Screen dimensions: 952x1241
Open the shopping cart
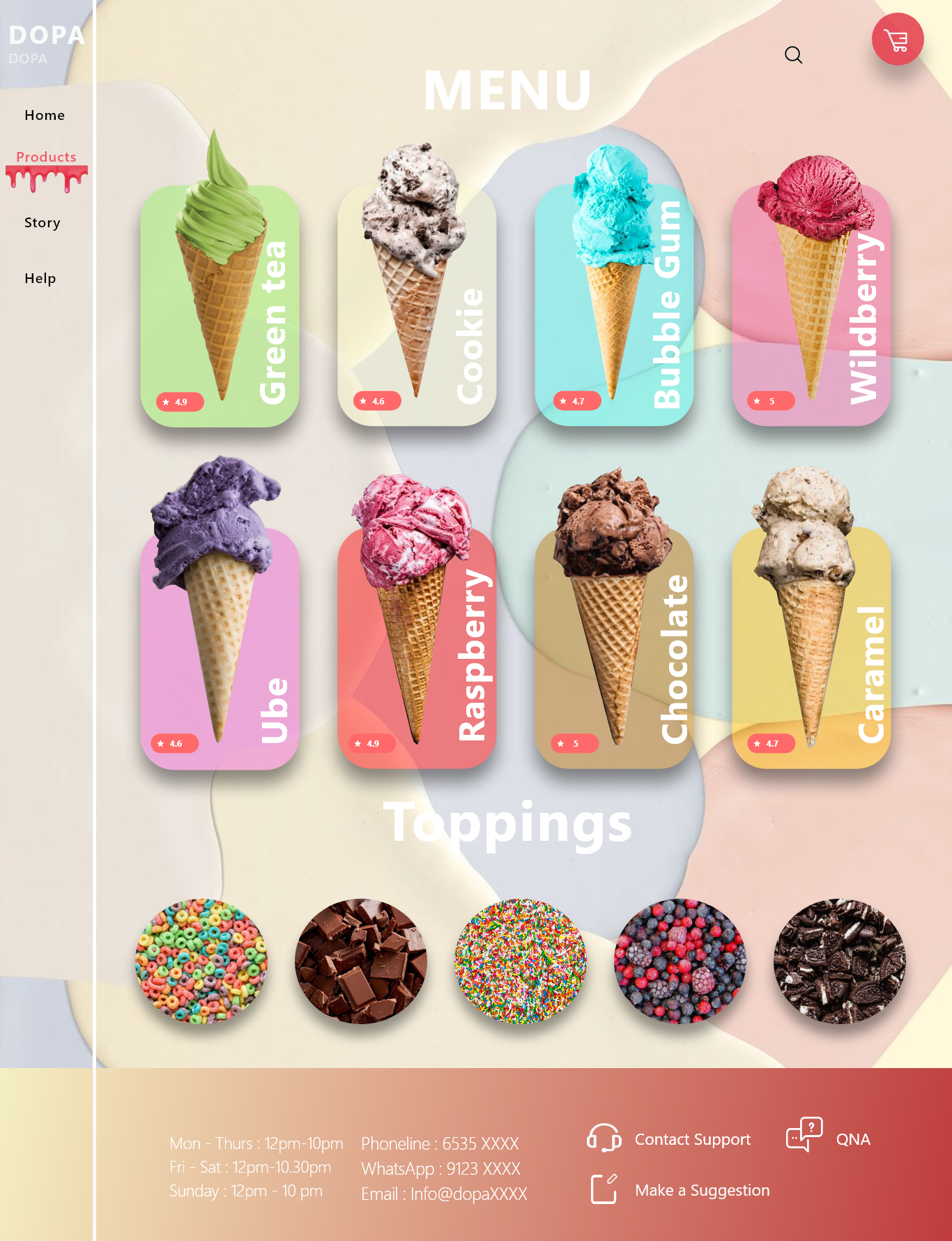(898, 40)
